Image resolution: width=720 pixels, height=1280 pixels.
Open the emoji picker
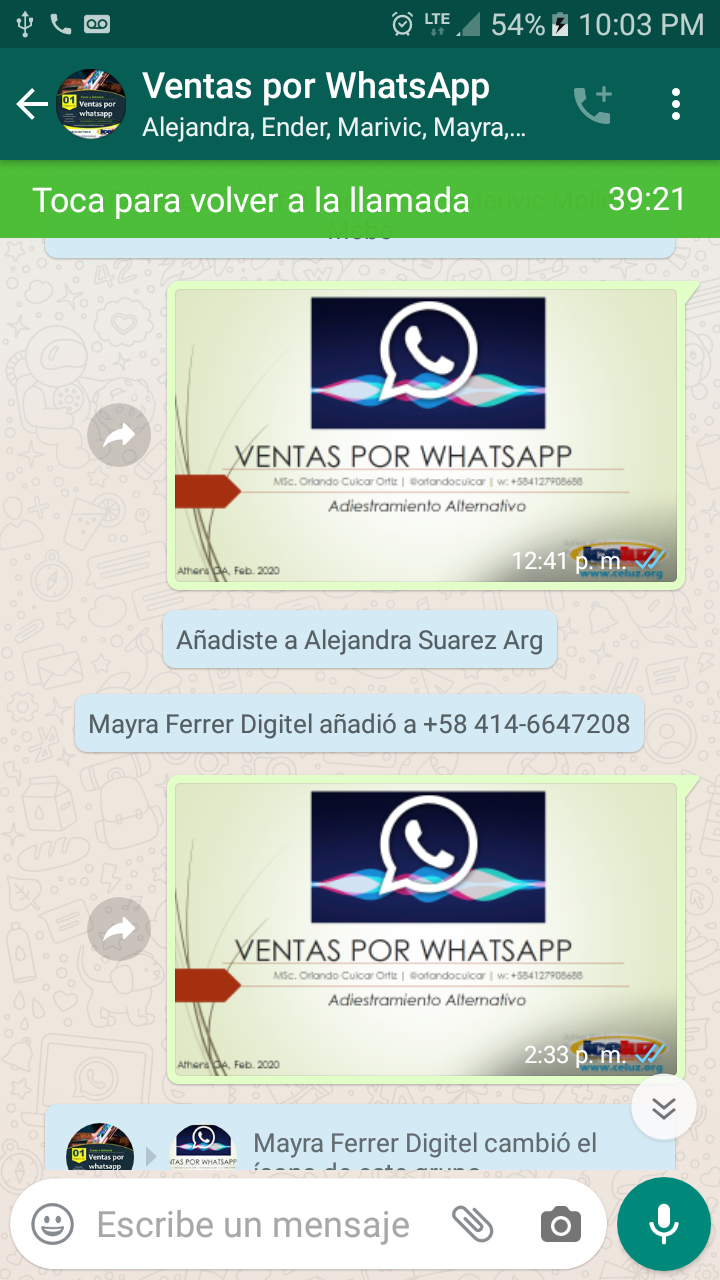pos(53,1224)
